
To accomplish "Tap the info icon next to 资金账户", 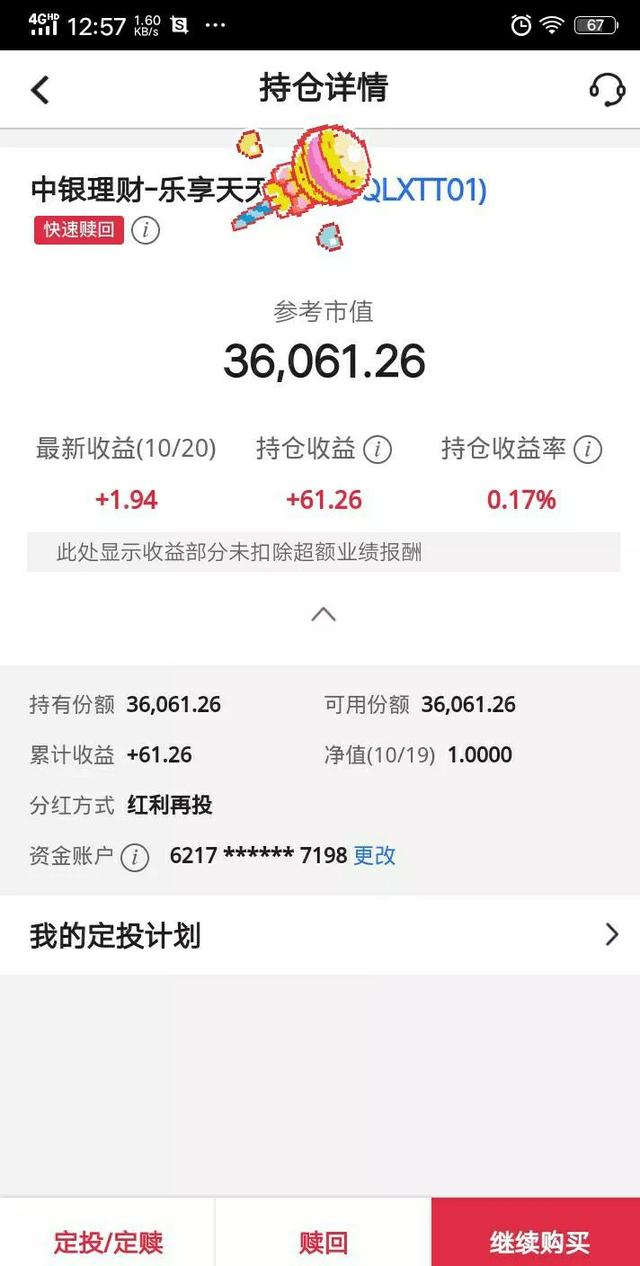I will pyautogui.click(x=135, y=857).
